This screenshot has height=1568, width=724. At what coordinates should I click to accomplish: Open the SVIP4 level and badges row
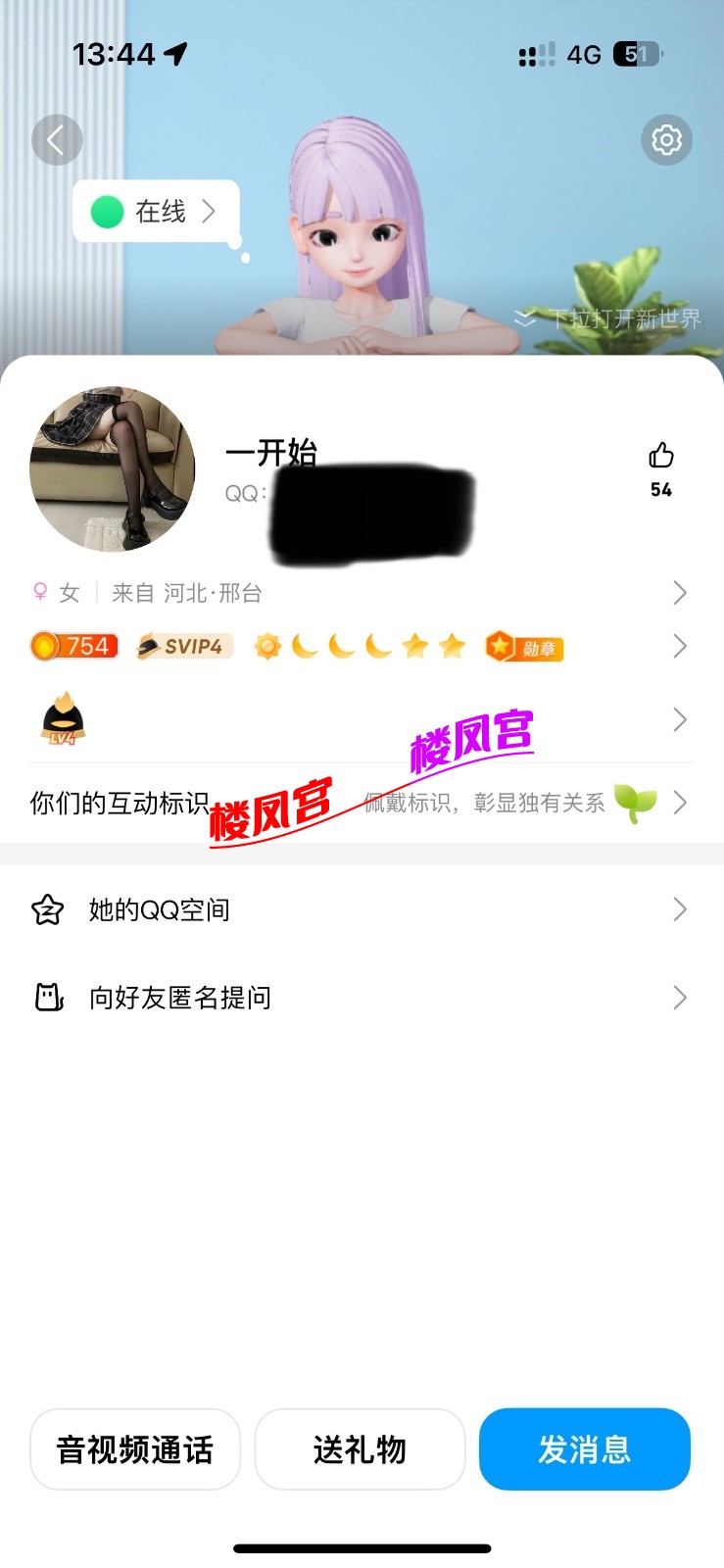tap(361, 647)
